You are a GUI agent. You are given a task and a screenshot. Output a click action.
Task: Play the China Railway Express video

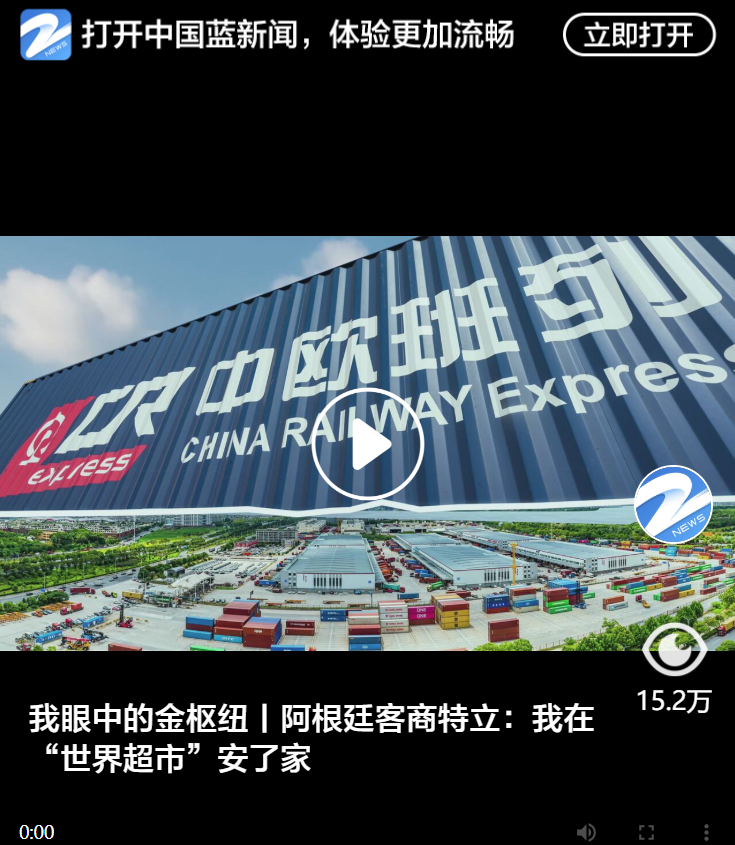pyautogui.click(x=367, y=445)
